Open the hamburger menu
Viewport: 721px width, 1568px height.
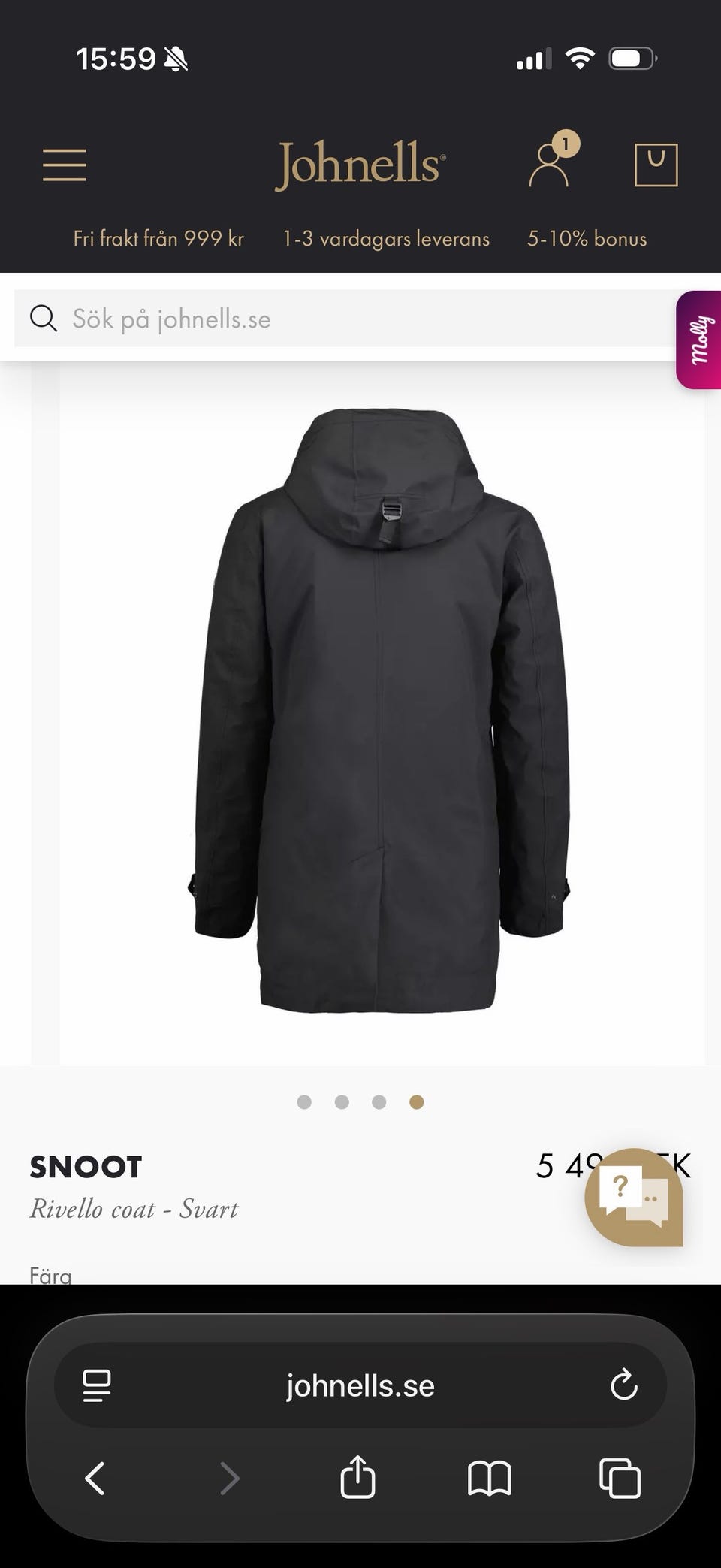[x=65, y=165]
